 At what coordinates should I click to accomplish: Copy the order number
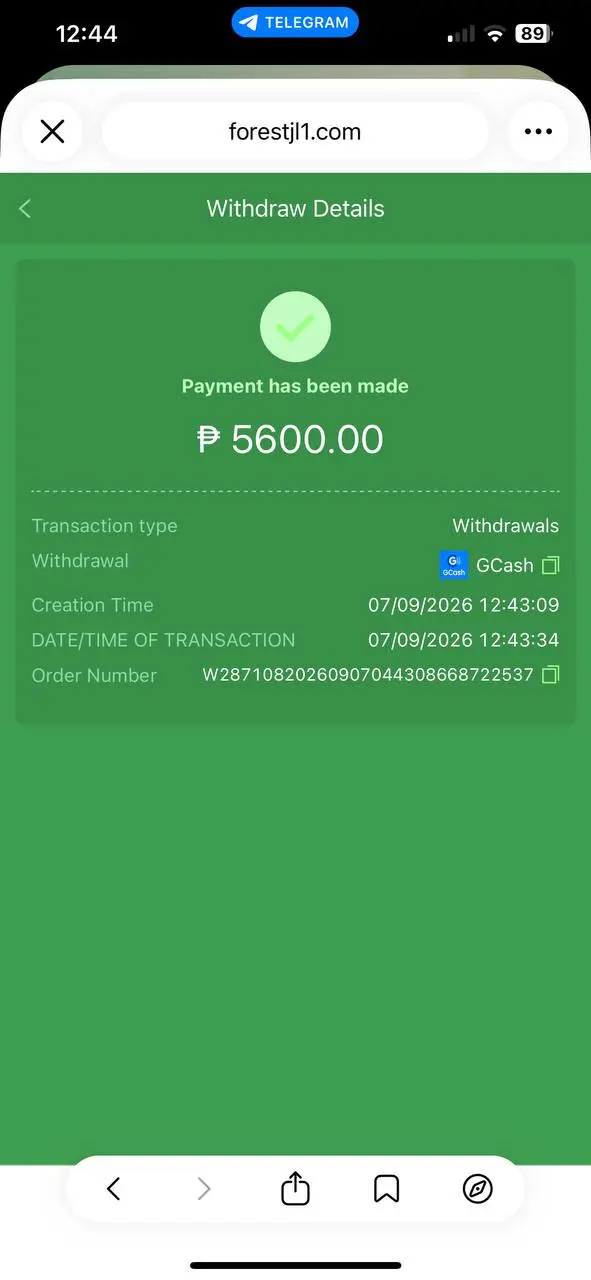(x=550, y=675)
